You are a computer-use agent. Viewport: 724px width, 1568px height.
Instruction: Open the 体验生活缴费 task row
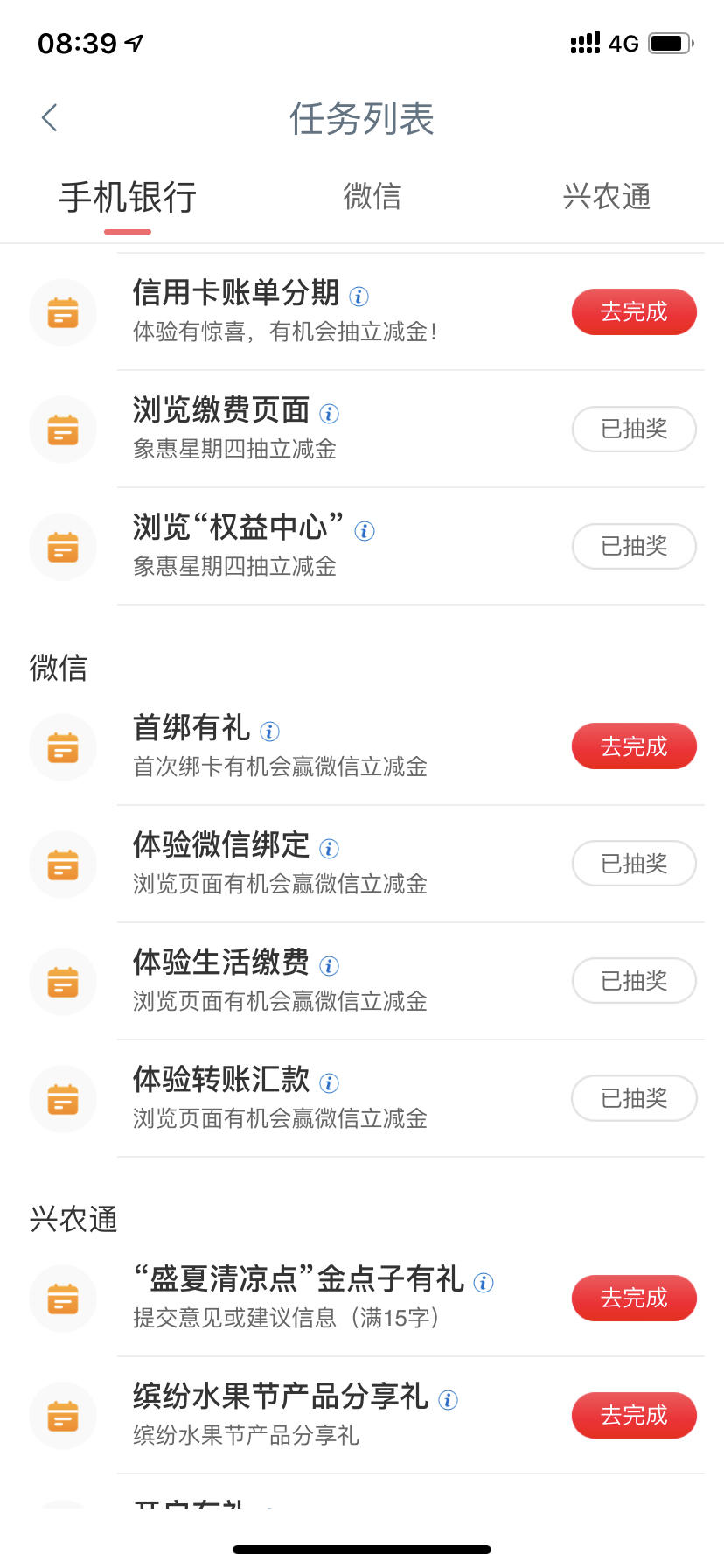[362, 981]
